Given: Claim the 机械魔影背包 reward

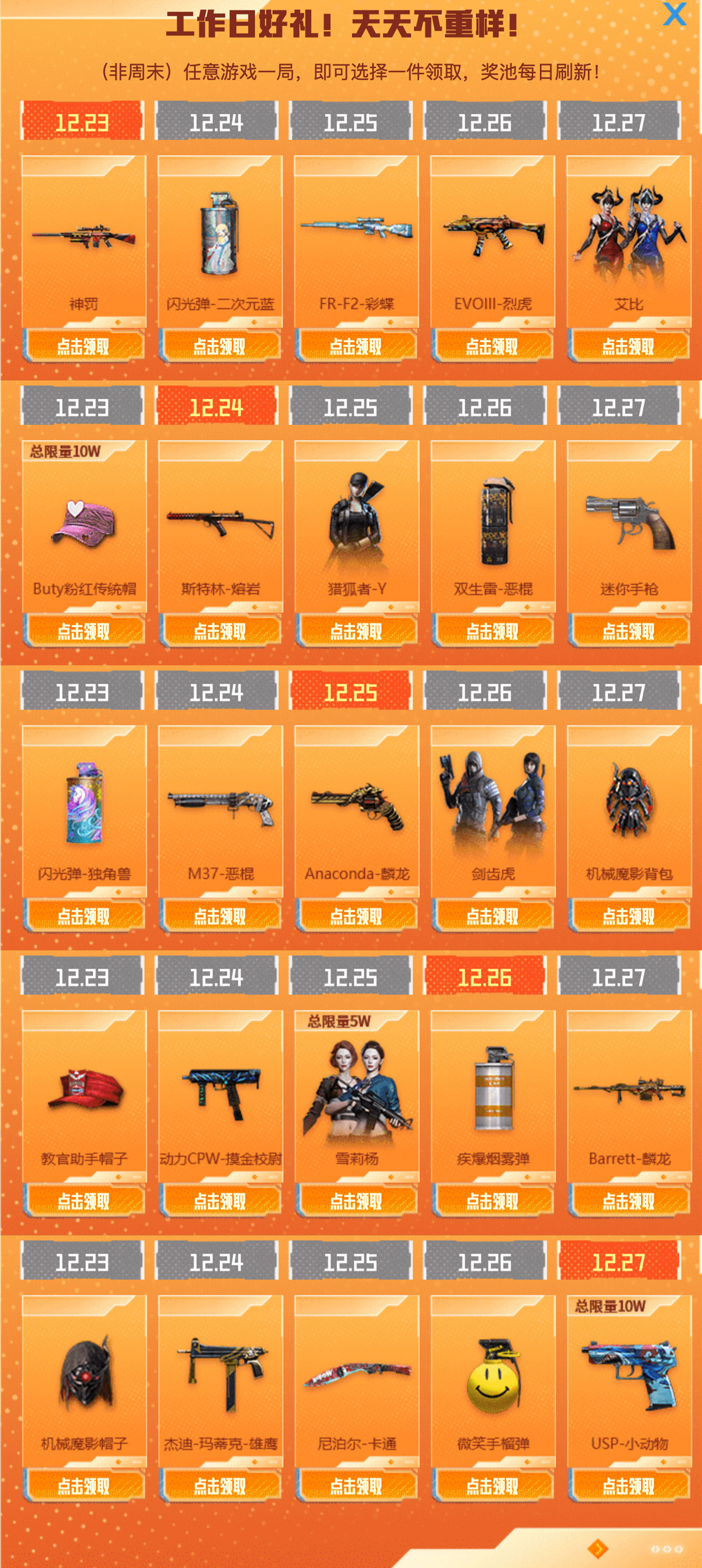Looking at the screenshot, I should click(x=628, y=916).
